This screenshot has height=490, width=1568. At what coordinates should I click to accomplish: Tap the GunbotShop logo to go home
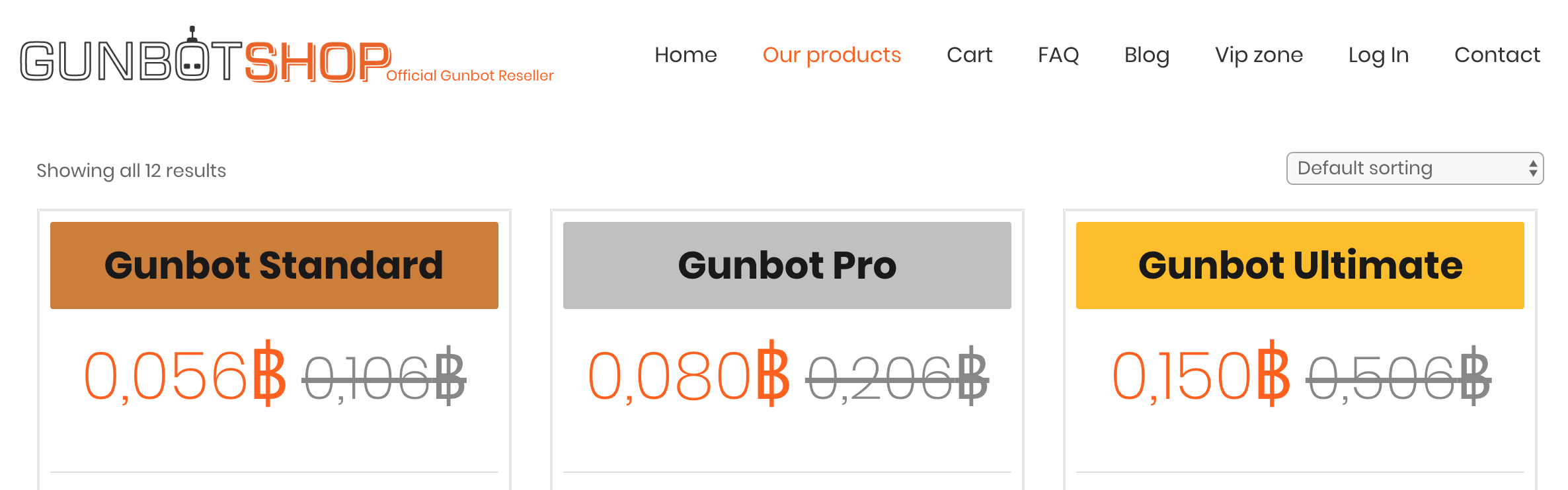coord(205,61)
